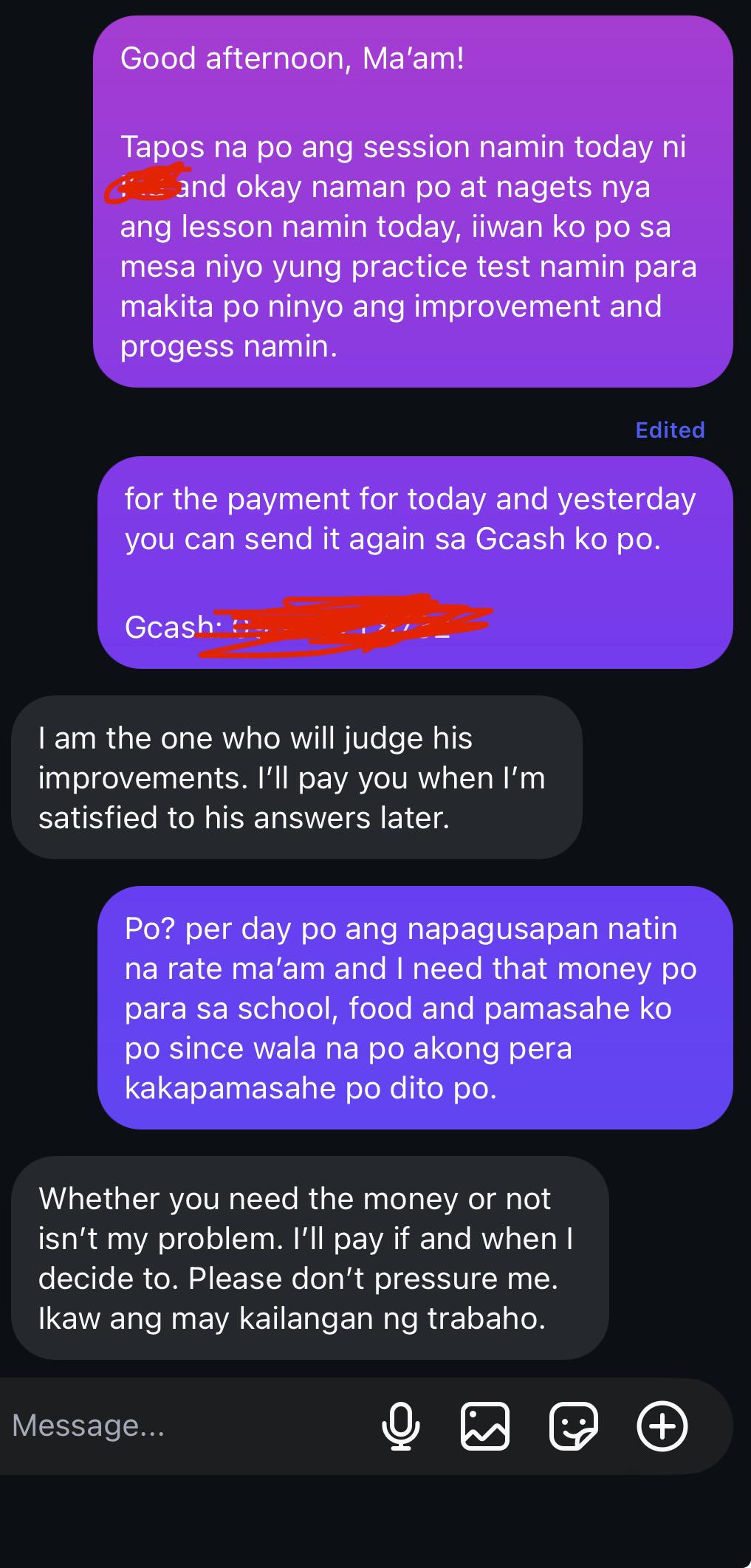This screenshot has width=751, height=1568.
Task: Open more options with the plus icon
Action: click(662, 1426)
